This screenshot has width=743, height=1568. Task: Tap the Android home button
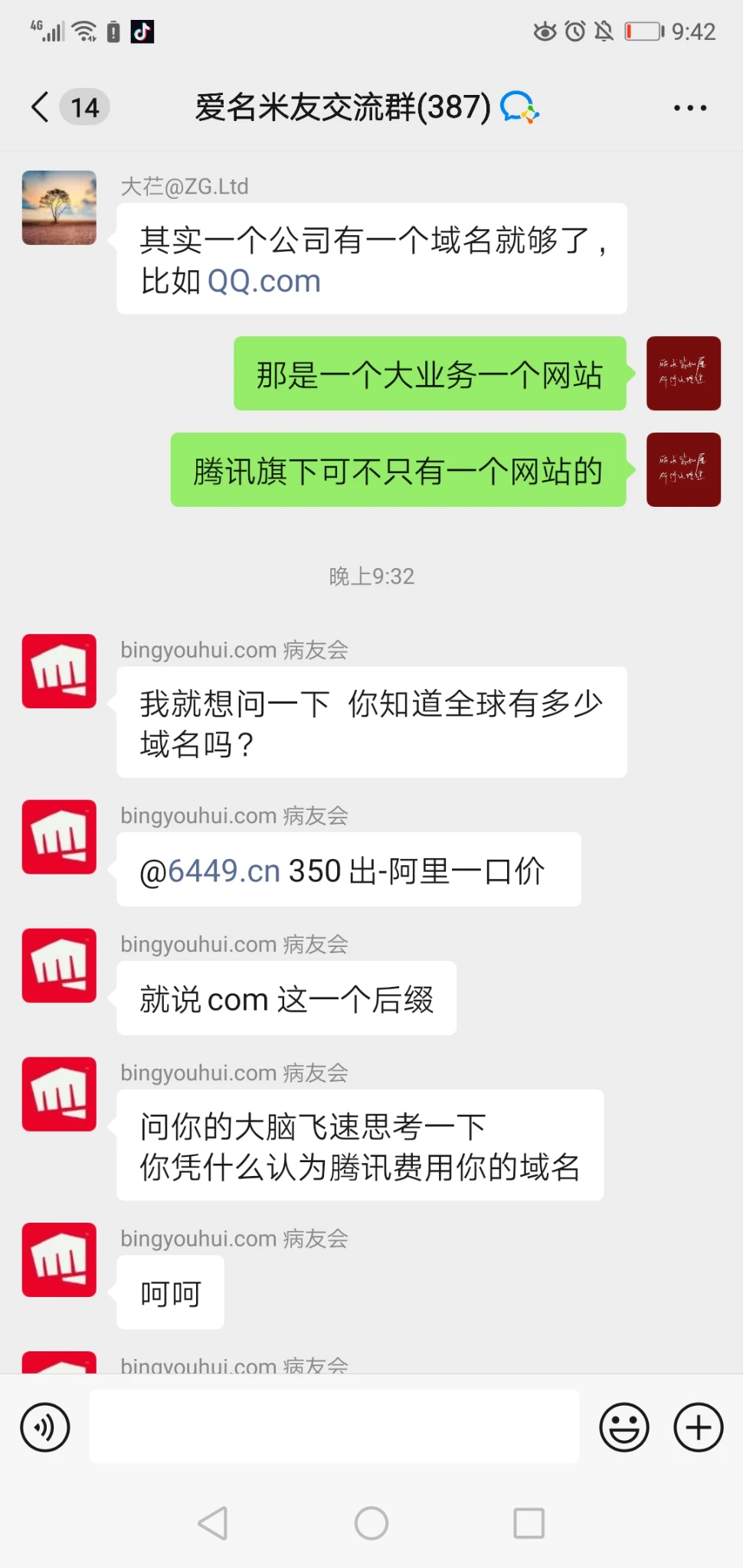click(371, 1523)
